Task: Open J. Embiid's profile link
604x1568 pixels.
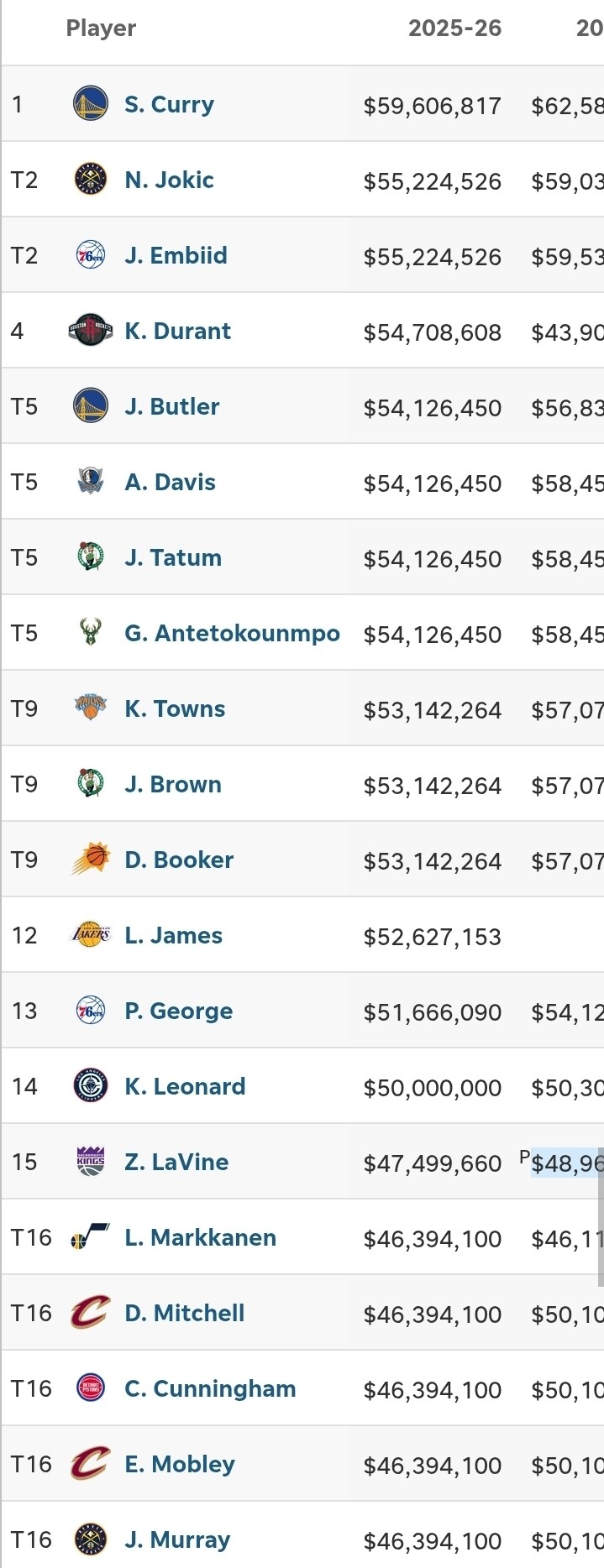Action: (x=176, y=256)
